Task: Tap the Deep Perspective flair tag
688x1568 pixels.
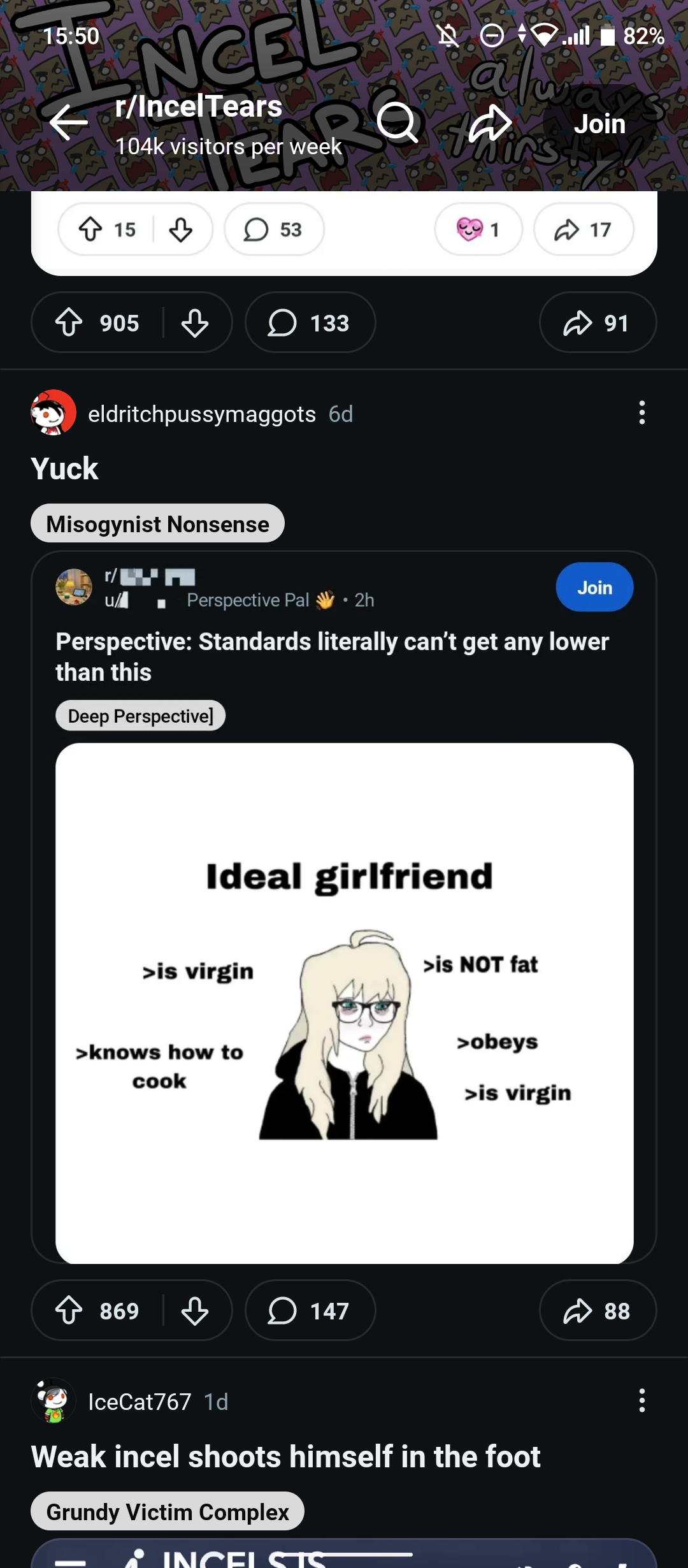Action: click(x=140, y=715)
